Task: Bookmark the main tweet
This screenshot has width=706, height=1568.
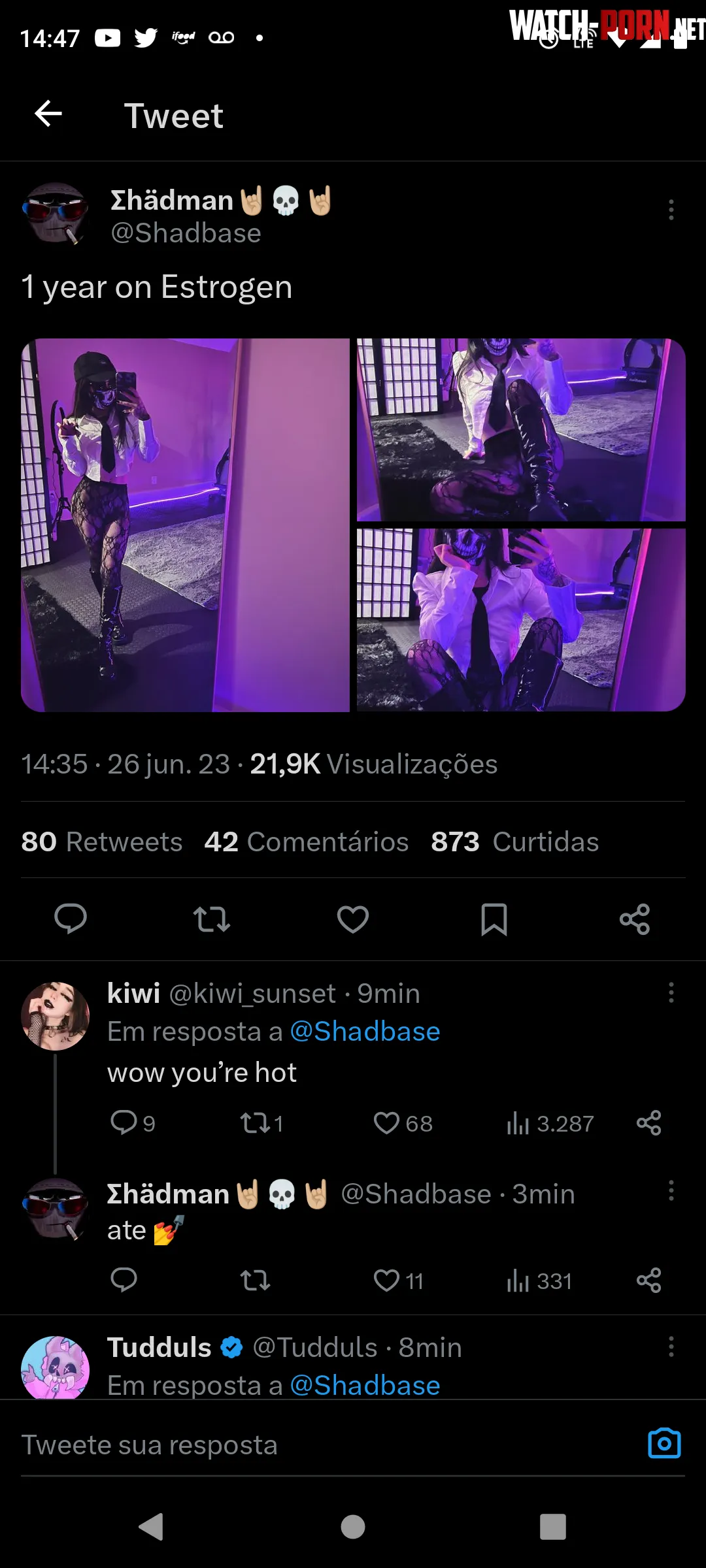Action: (x=494, y=919)
